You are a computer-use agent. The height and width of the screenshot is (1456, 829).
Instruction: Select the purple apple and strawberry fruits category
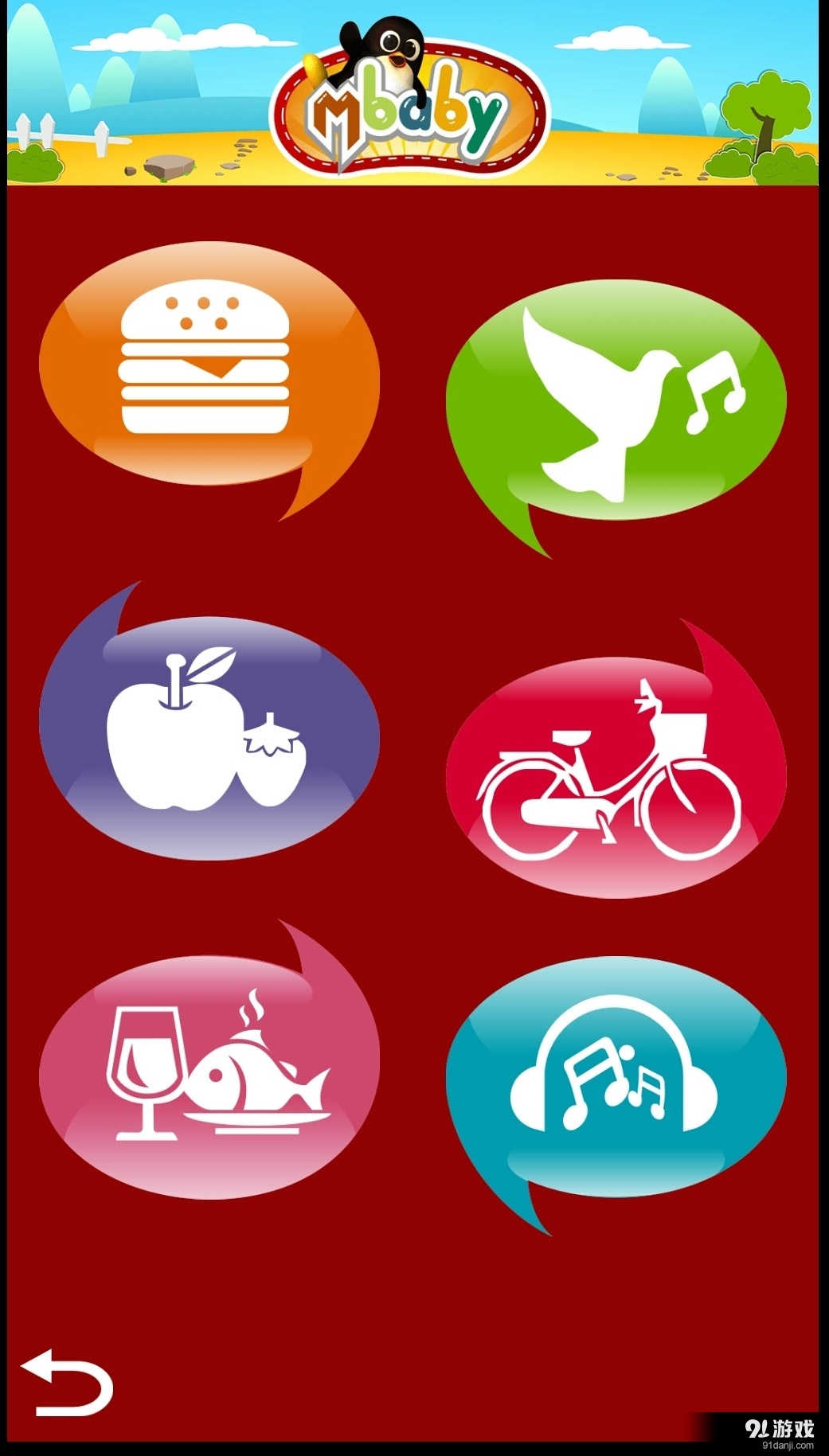pos(209,736)
